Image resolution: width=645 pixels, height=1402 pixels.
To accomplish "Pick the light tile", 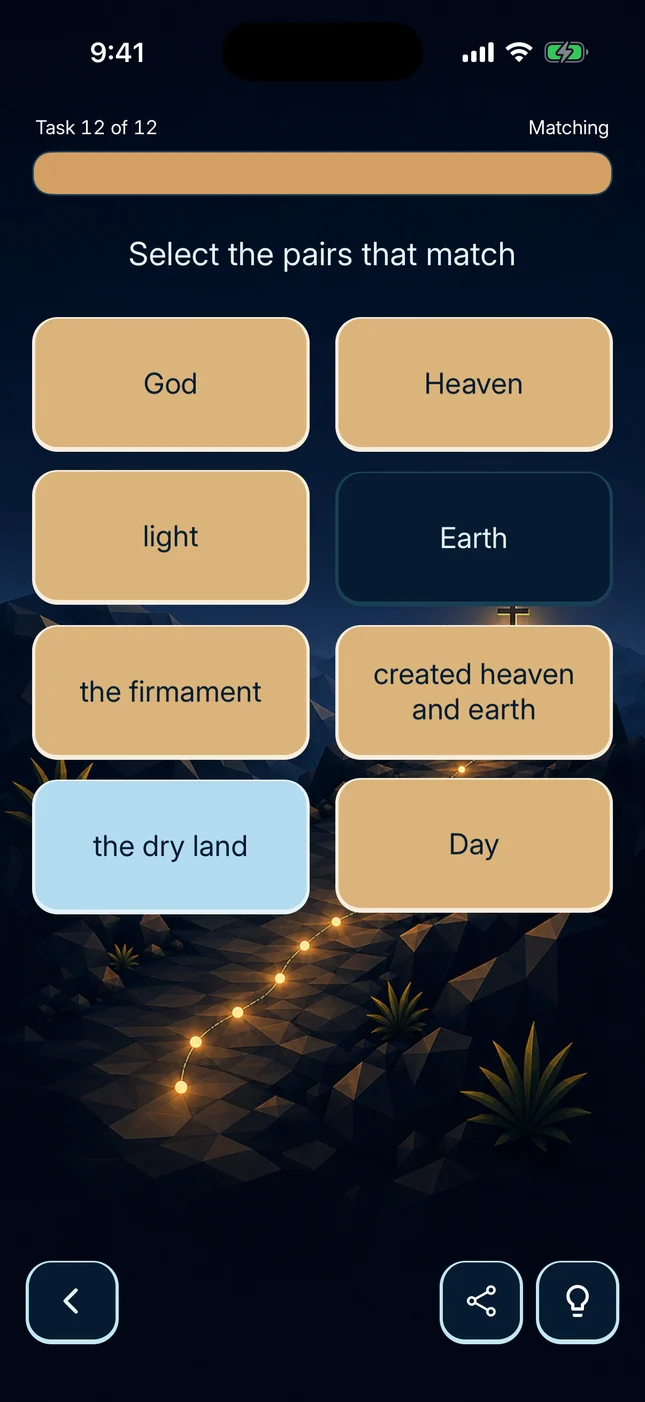I will point(171,537).
